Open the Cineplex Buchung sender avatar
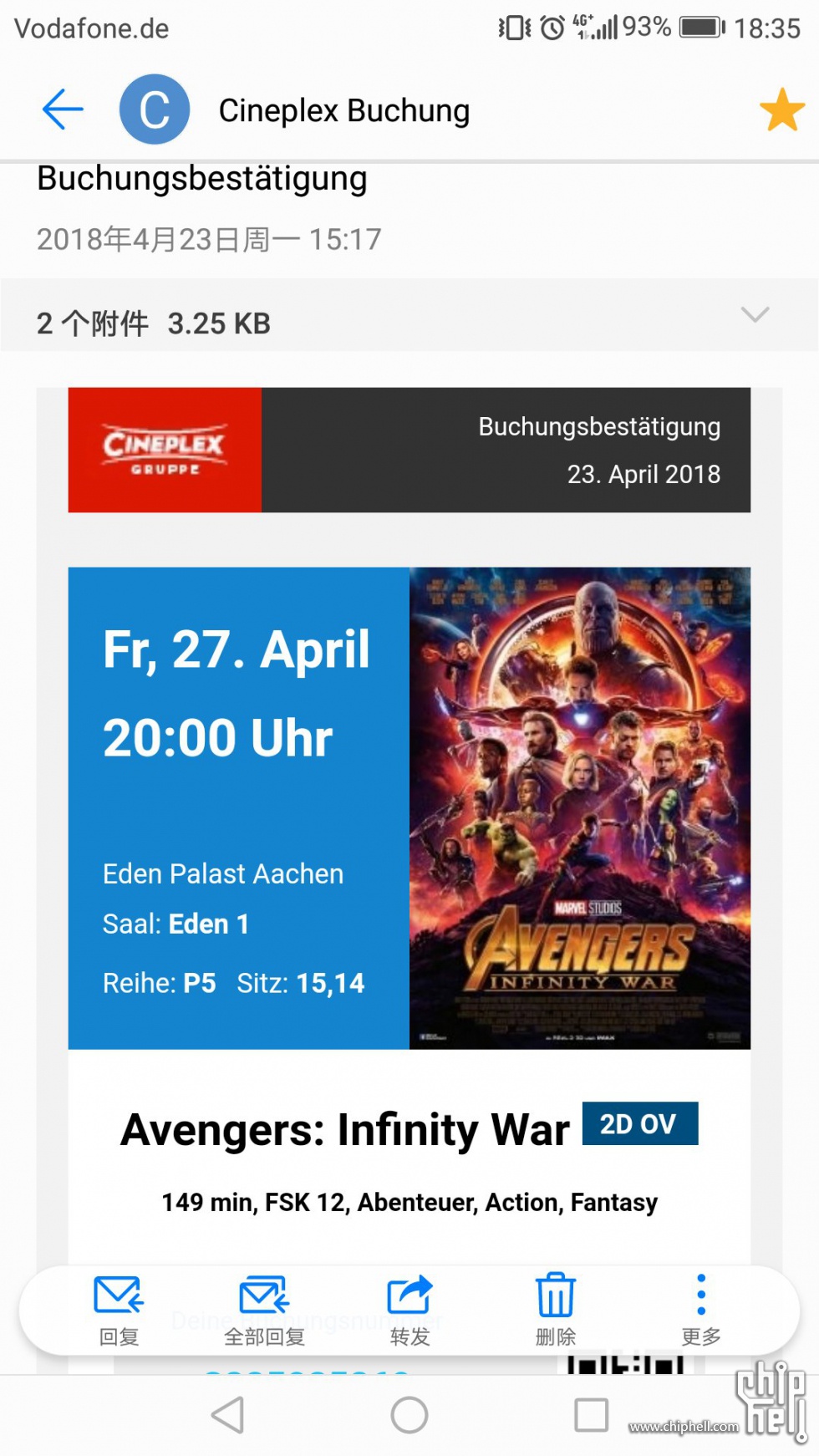819x1456 pixels. [x=155, y=109]
